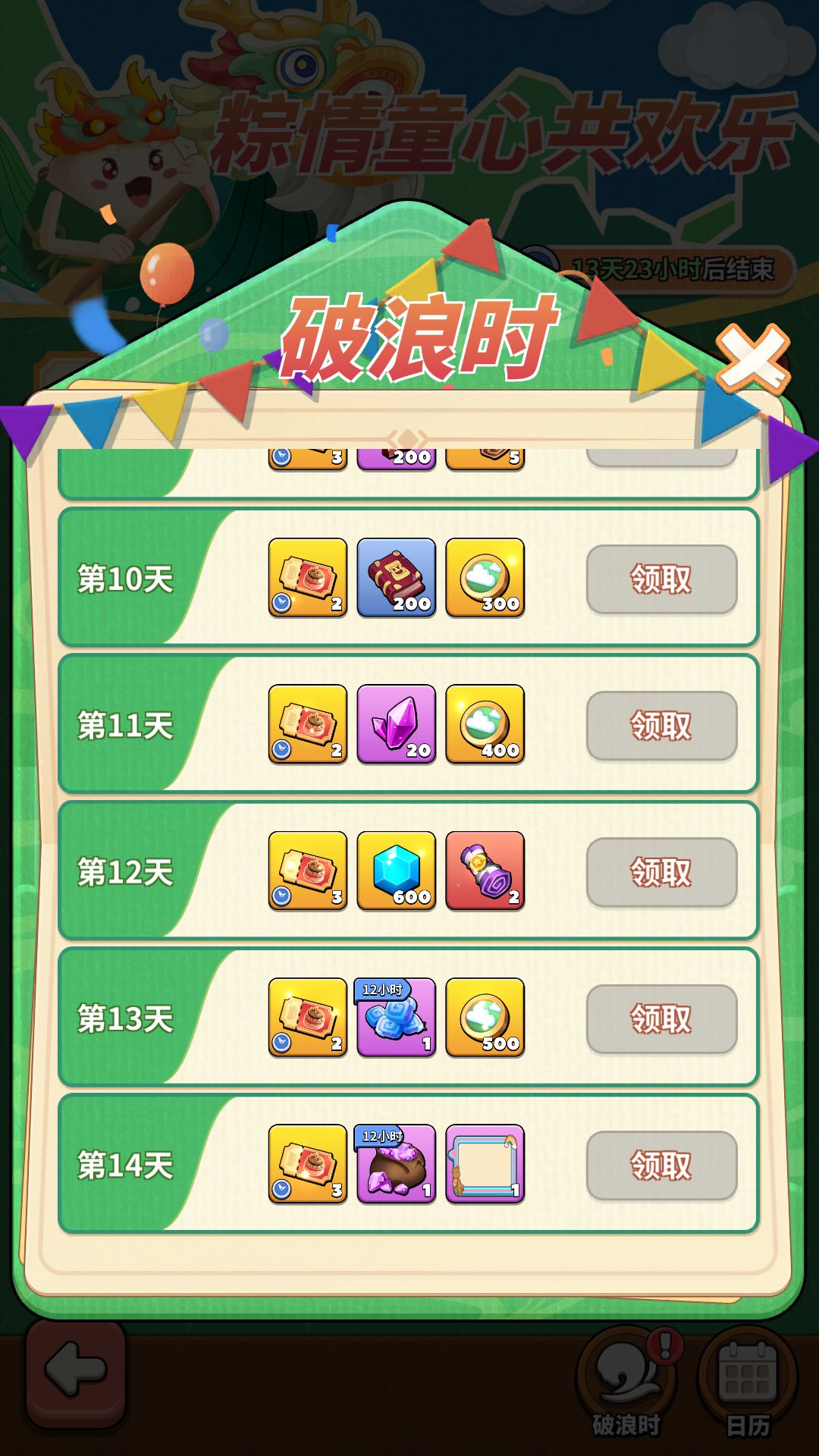Click the 600 blue gem icon on Day 12
The image size is (819, 1456).
tap(394, 872)
